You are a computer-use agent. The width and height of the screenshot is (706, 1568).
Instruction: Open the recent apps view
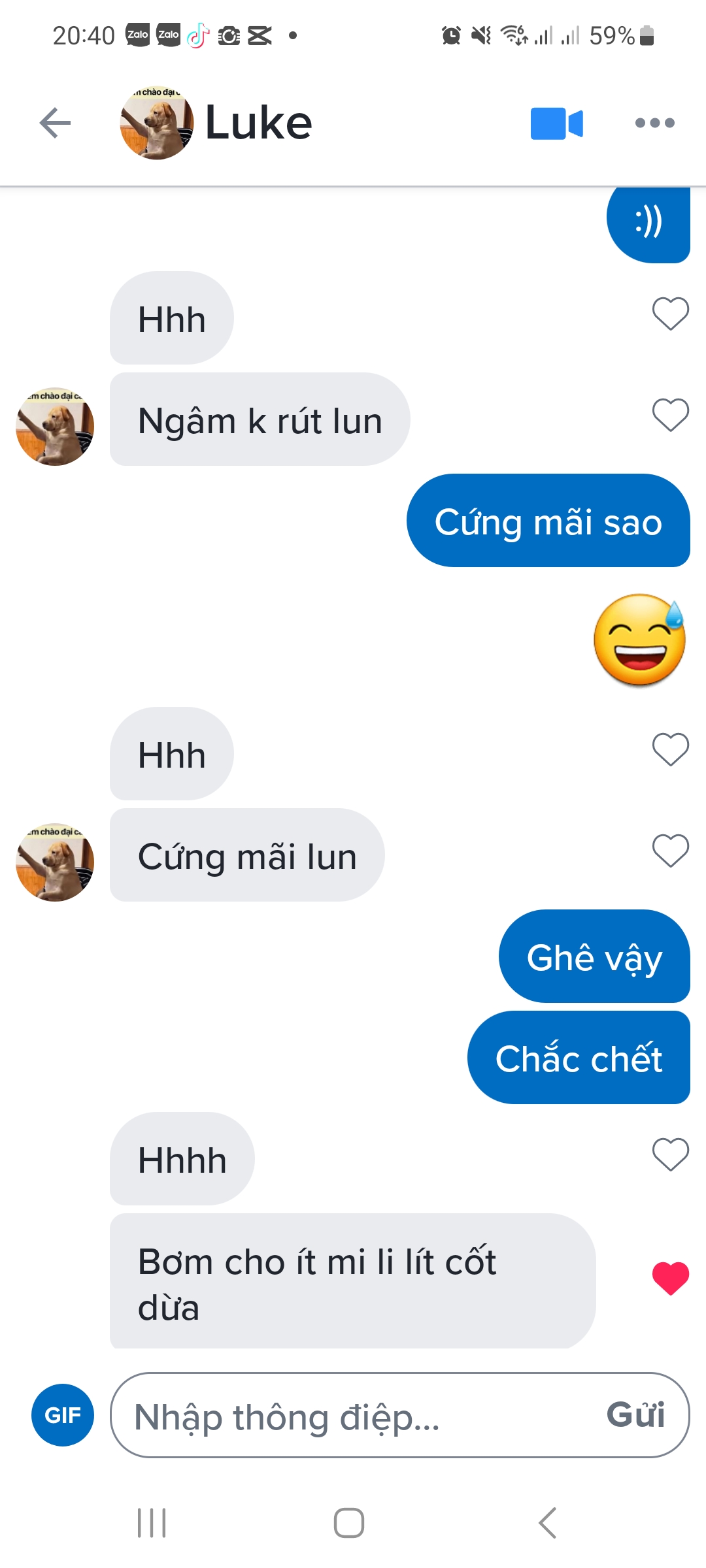coord(152,1523)
